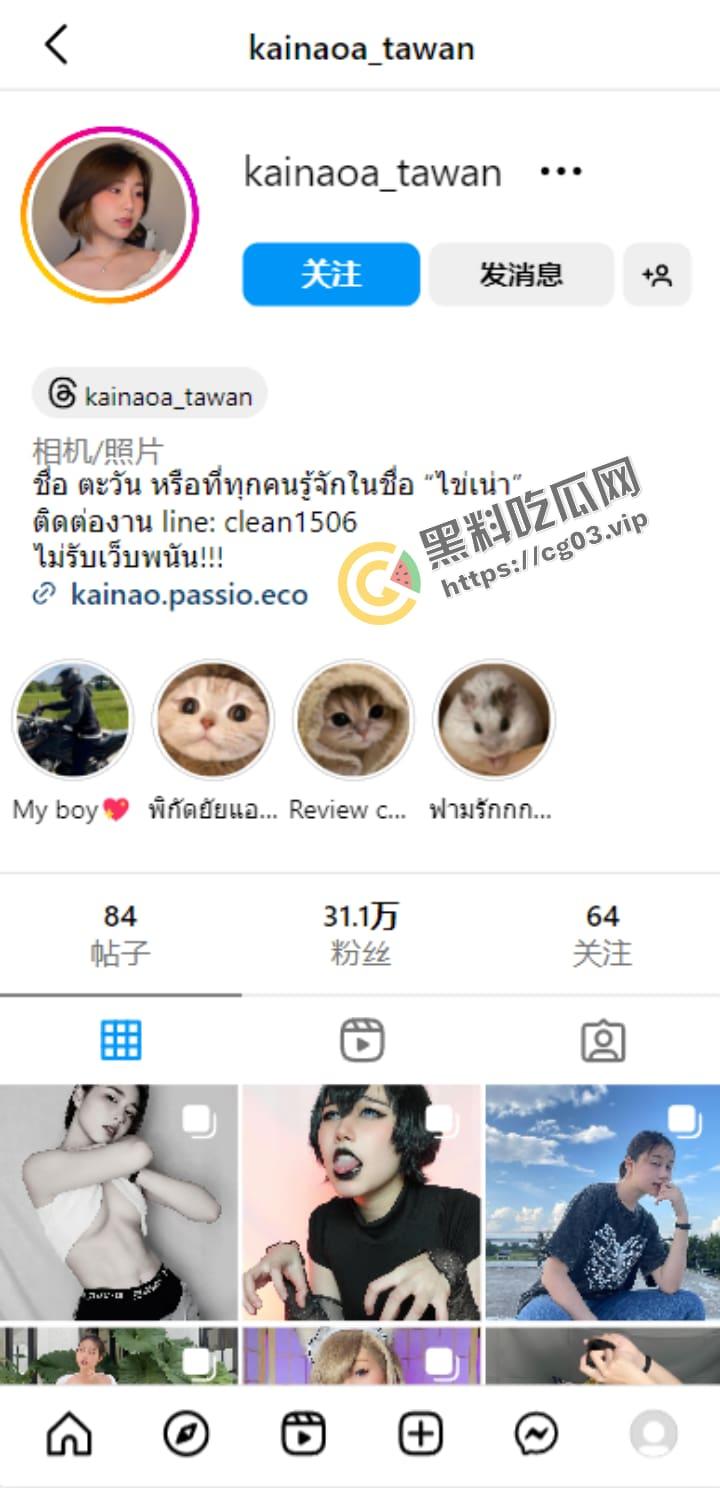This screenshot has width=720, height=1488.
Task: Open suggested accounts via add-person button
Action: pos(657,274)
